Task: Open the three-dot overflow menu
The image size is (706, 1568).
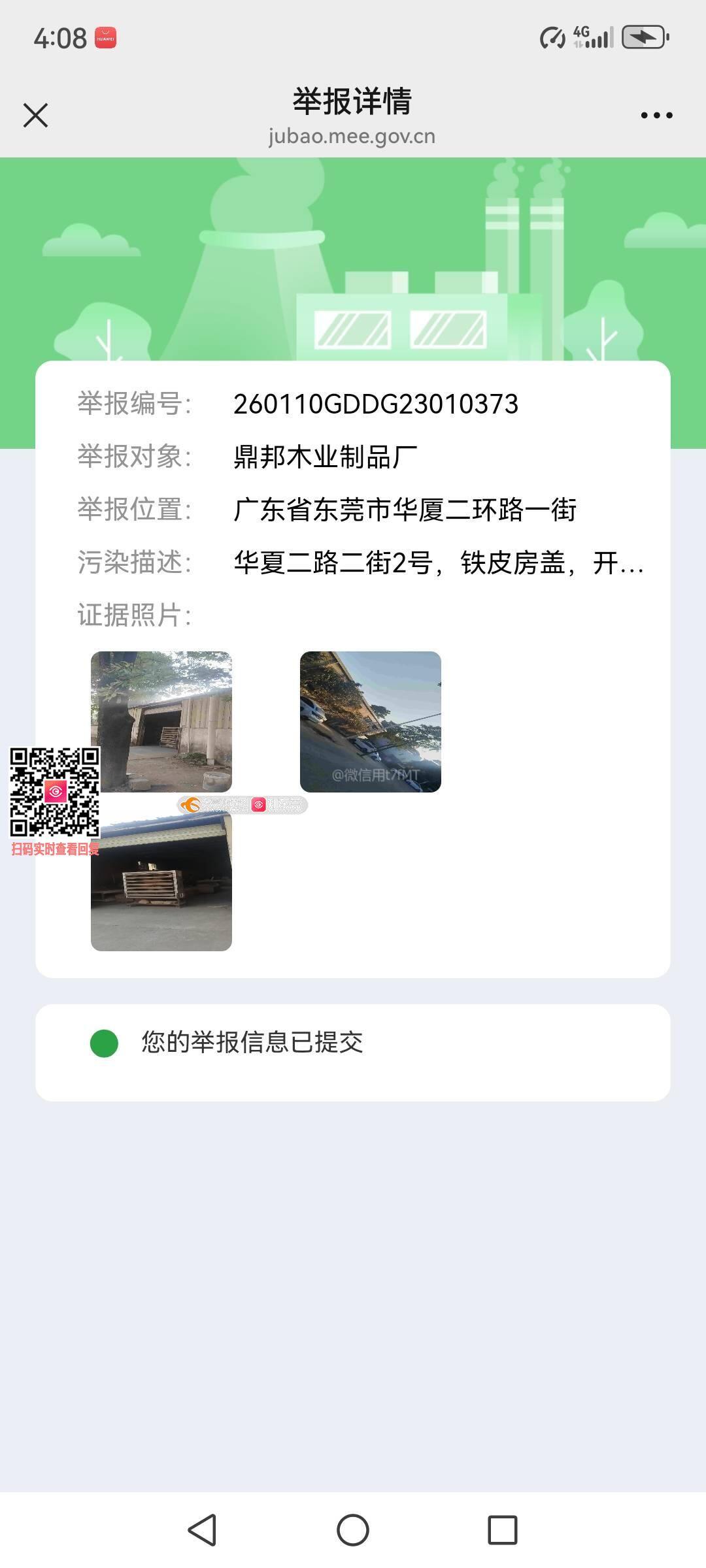Action: tap(656, 116)
